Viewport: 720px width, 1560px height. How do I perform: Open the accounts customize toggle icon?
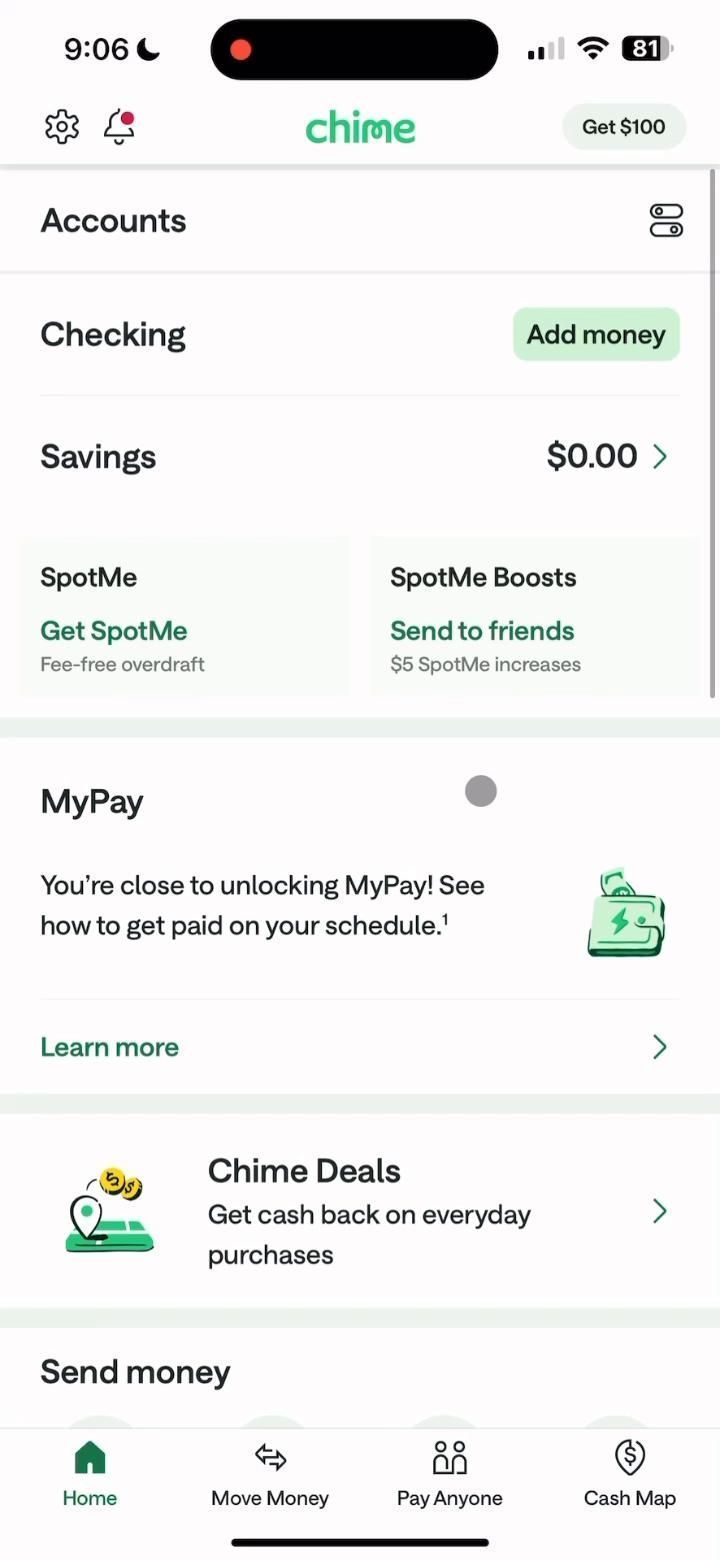666,221
